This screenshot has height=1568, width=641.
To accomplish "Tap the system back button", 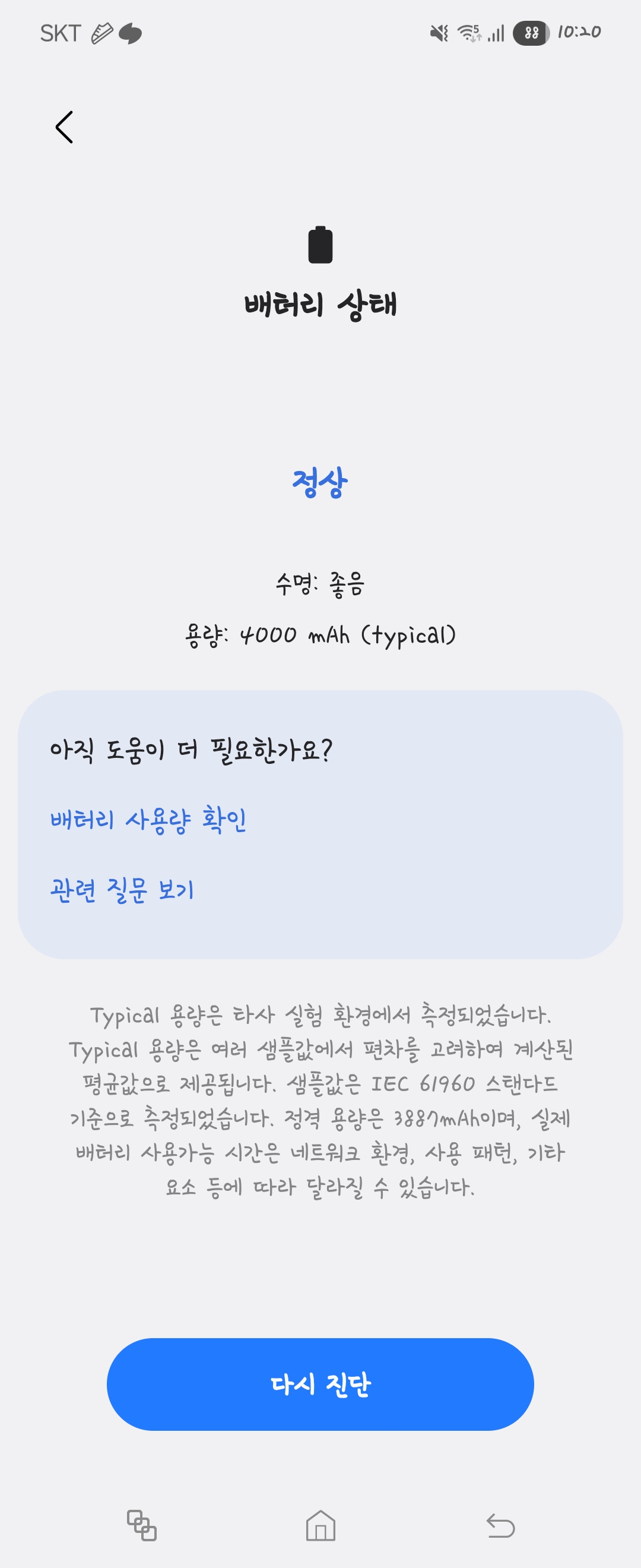I will click(500, 1525).
